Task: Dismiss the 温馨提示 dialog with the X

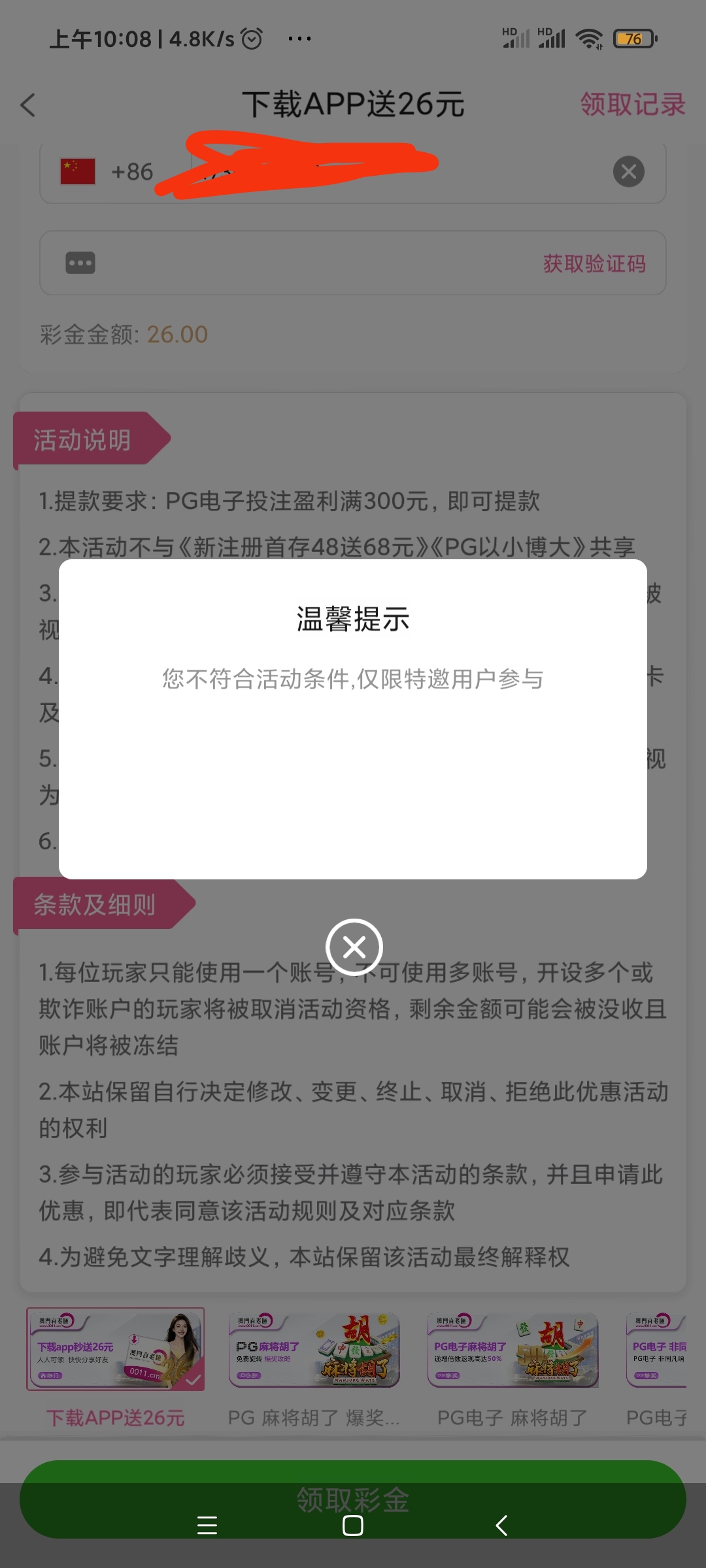Action: pyautogui.click(x=354, y=947)
